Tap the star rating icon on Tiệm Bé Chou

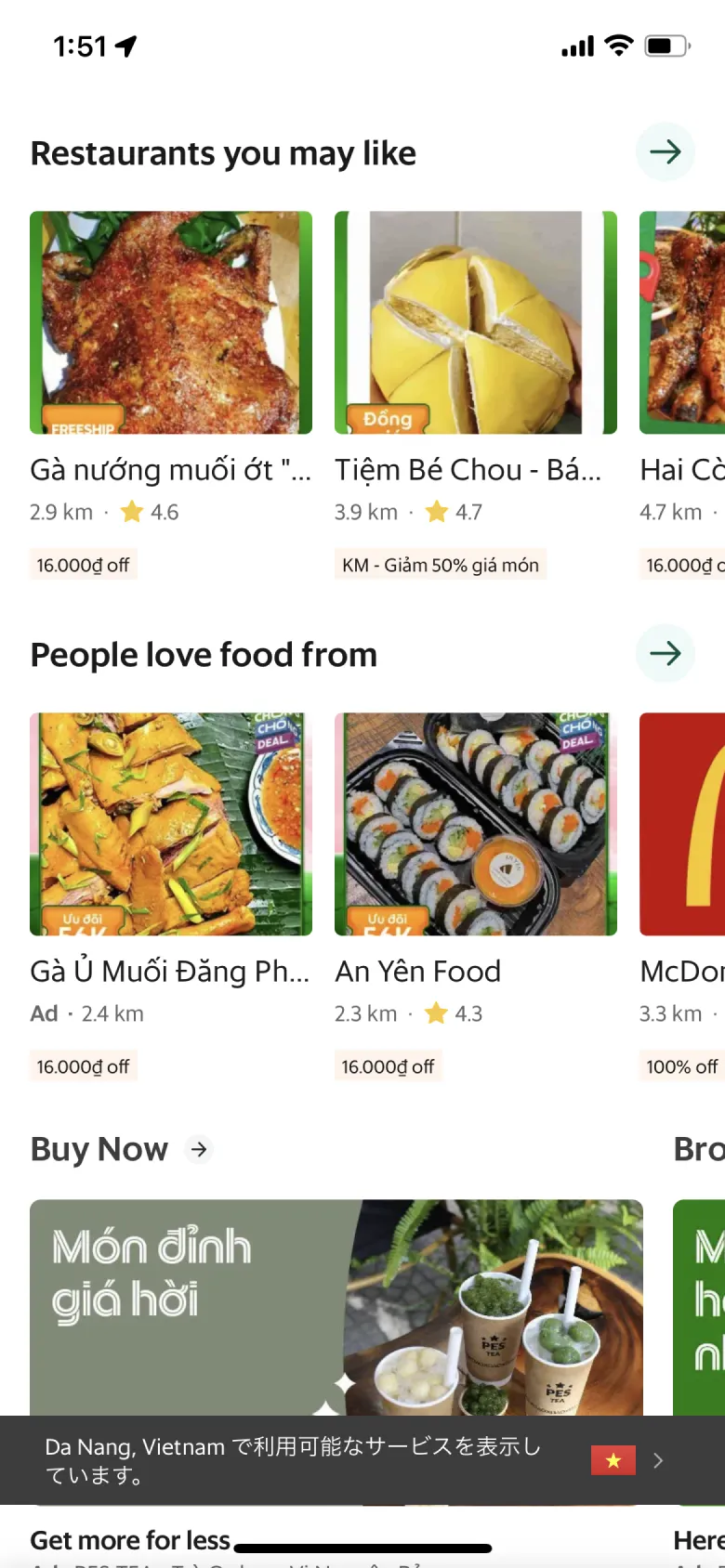[x=435, y=511]
